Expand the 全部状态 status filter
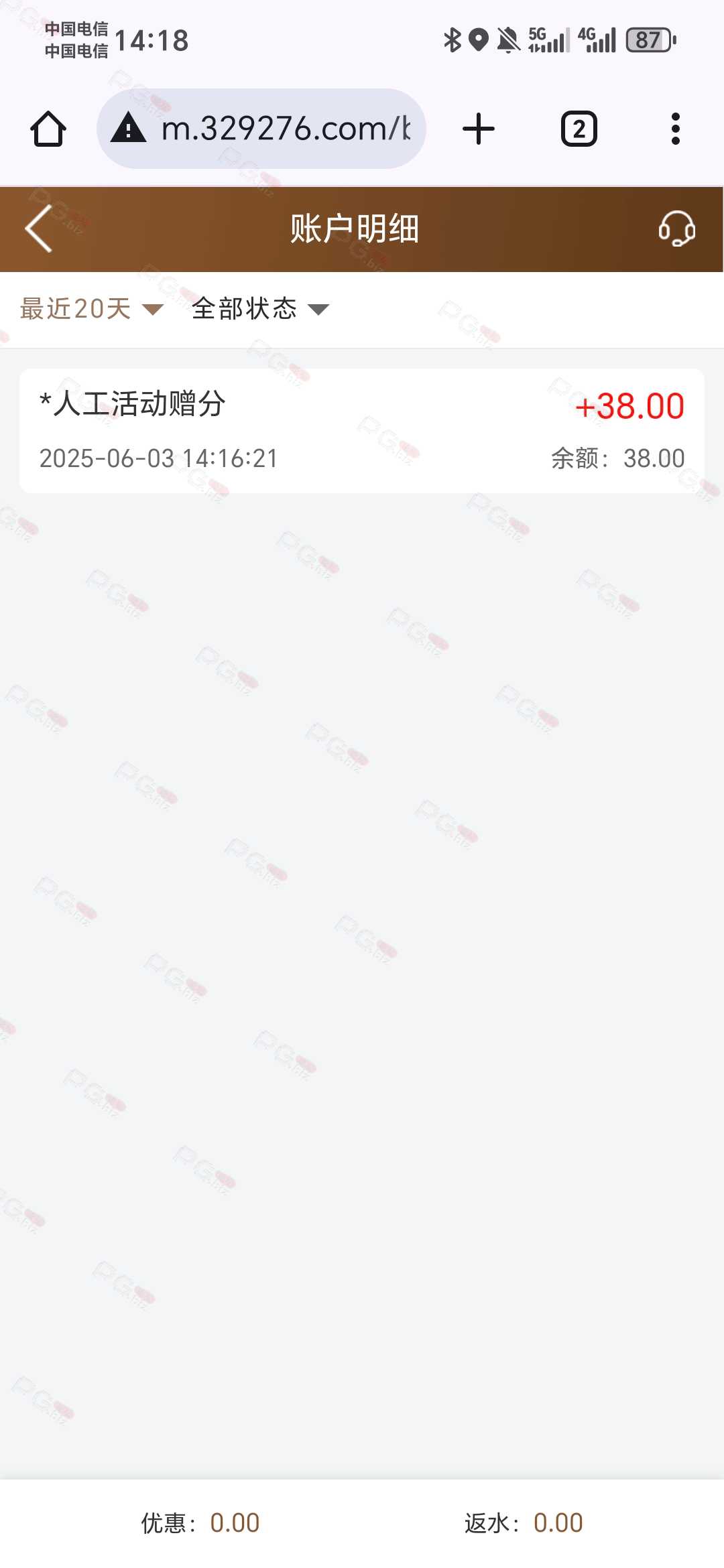Image resolution: width=724 pixels, height=1568 pixels. 260,309
